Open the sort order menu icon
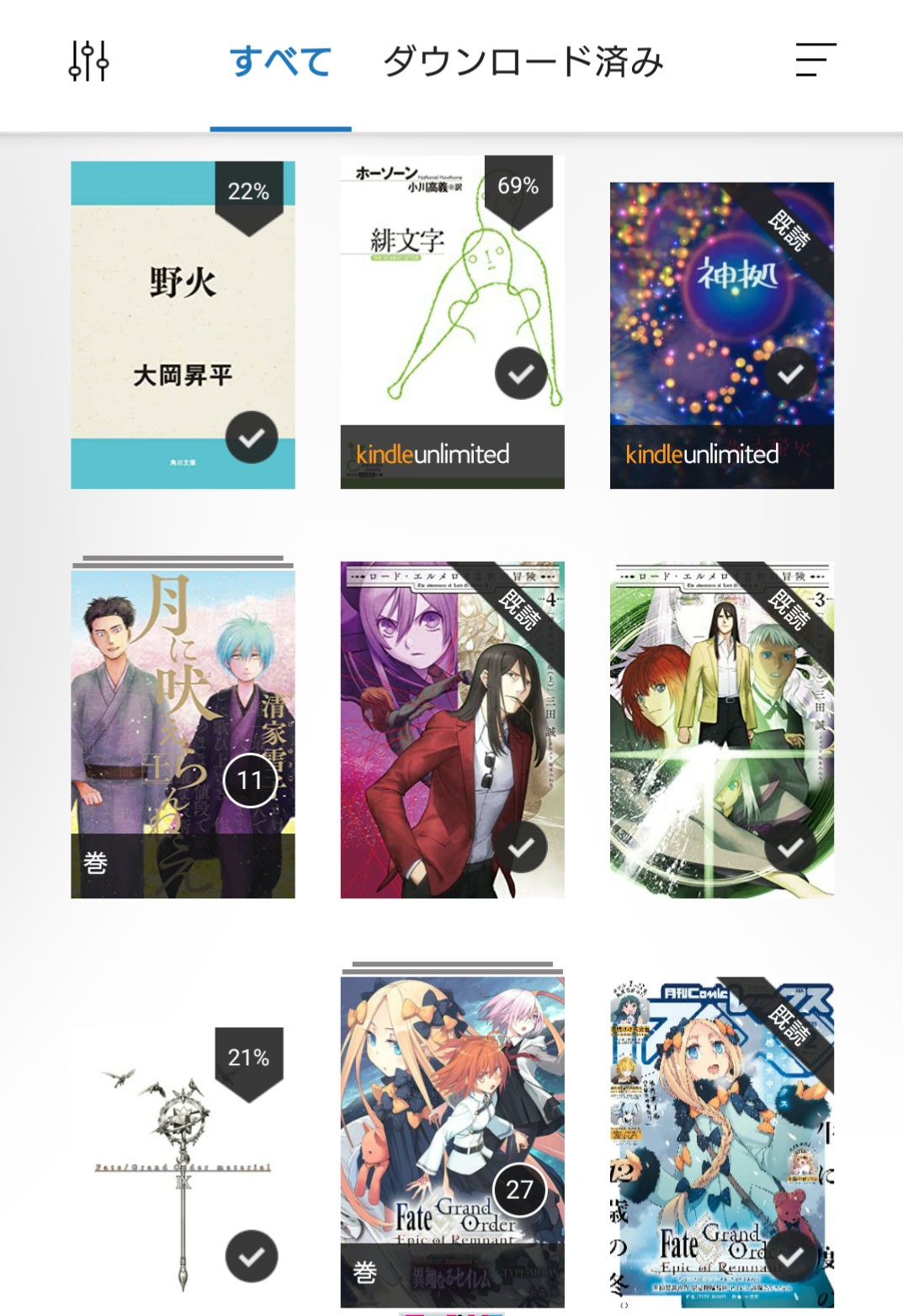The image size is (903, 1316). (815, 61)
